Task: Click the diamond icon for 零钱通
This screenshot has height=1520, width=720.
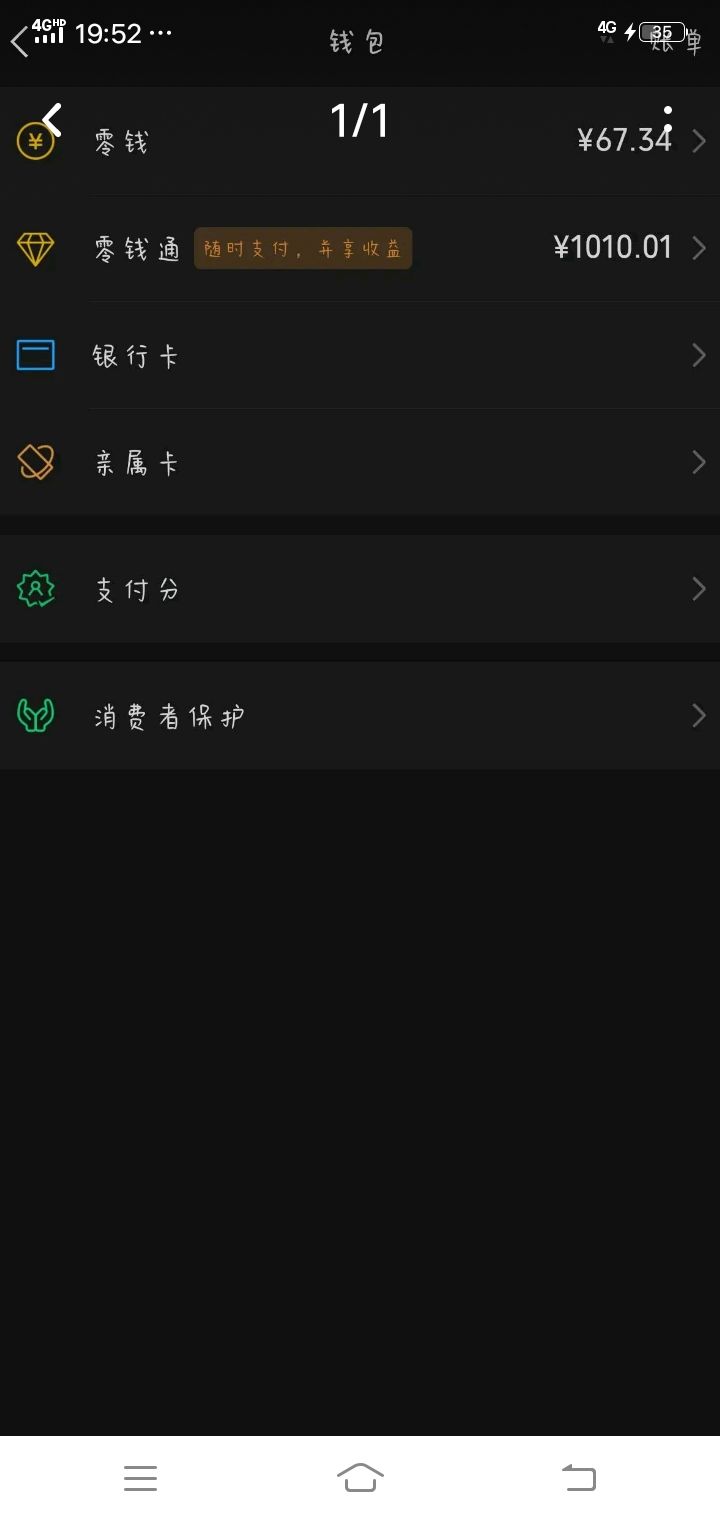Action: click(x=36, y=247)
